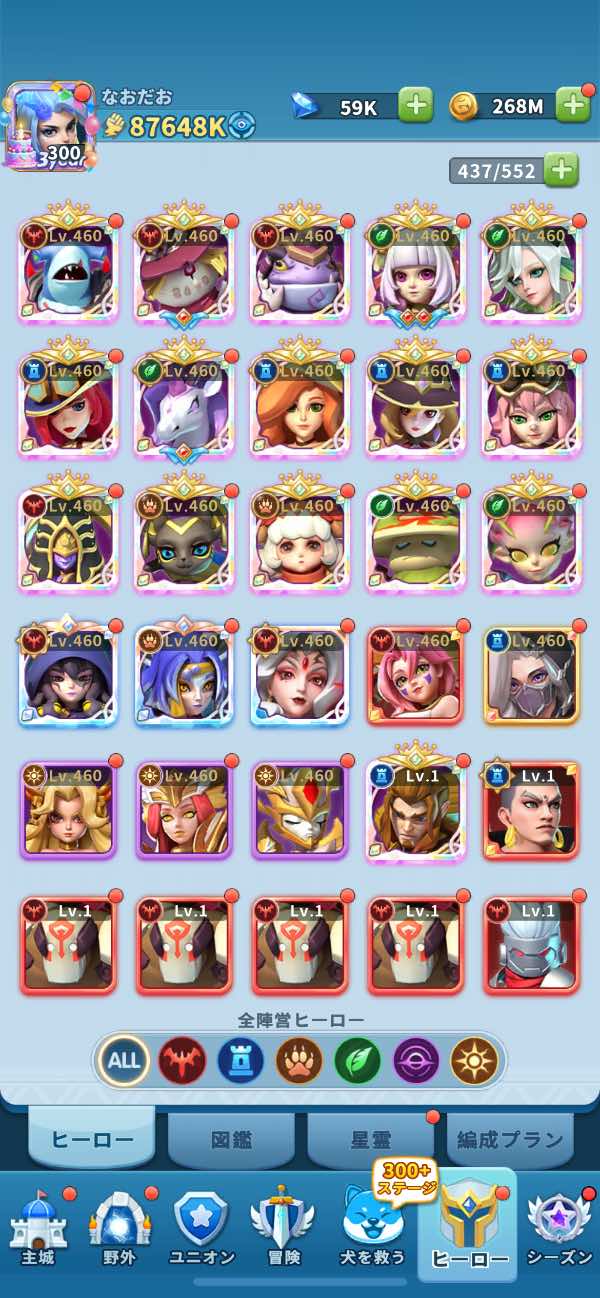This screenshot has width=600, height=1298.
Task: Expand hero slots next to 437/552
Action: pyautogui.click(x=561, y=171)
